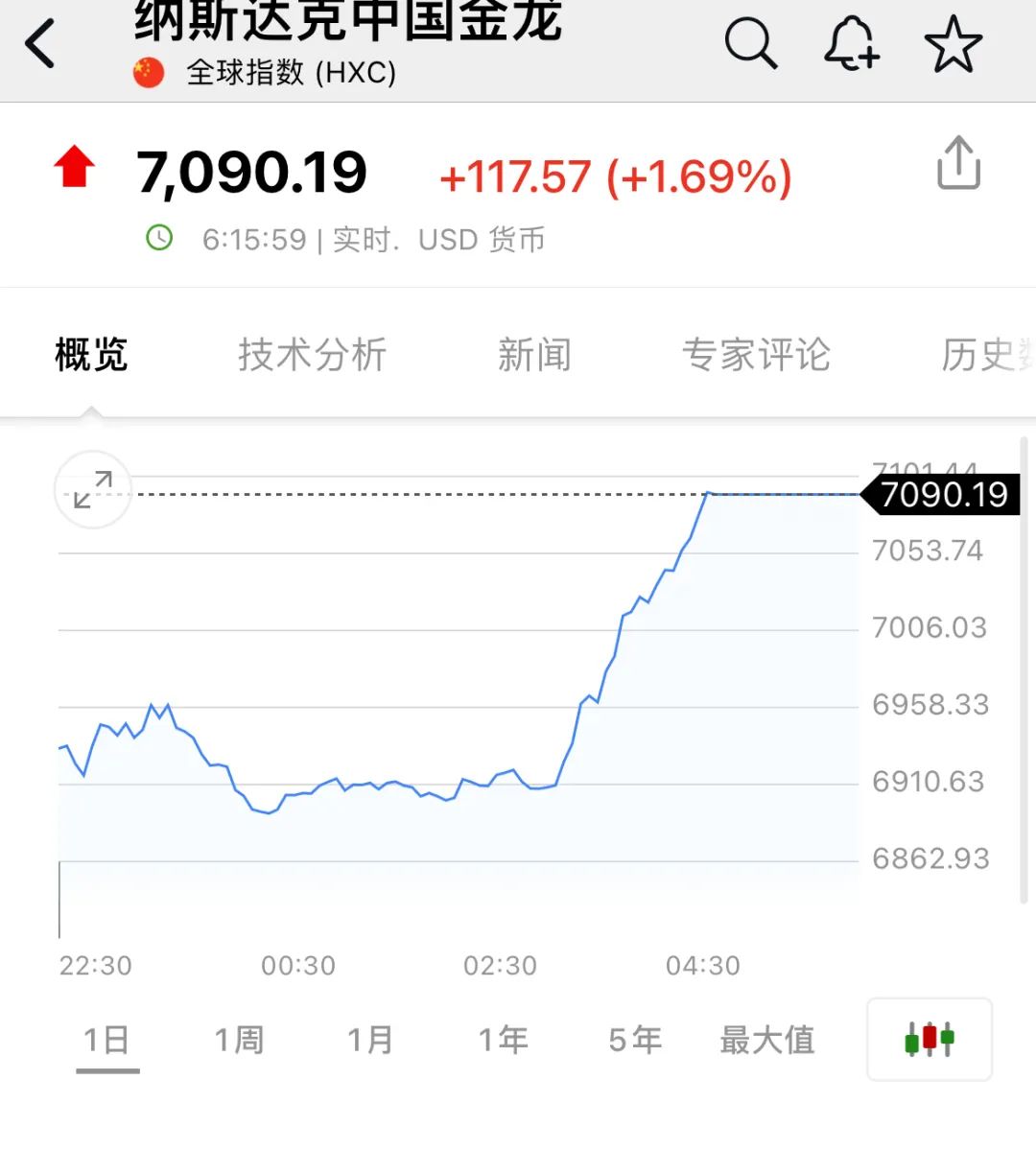The width and height of the screenshot is (1036, 1150).
Task: Select the 概览 tab
Action: click(91, 355)
